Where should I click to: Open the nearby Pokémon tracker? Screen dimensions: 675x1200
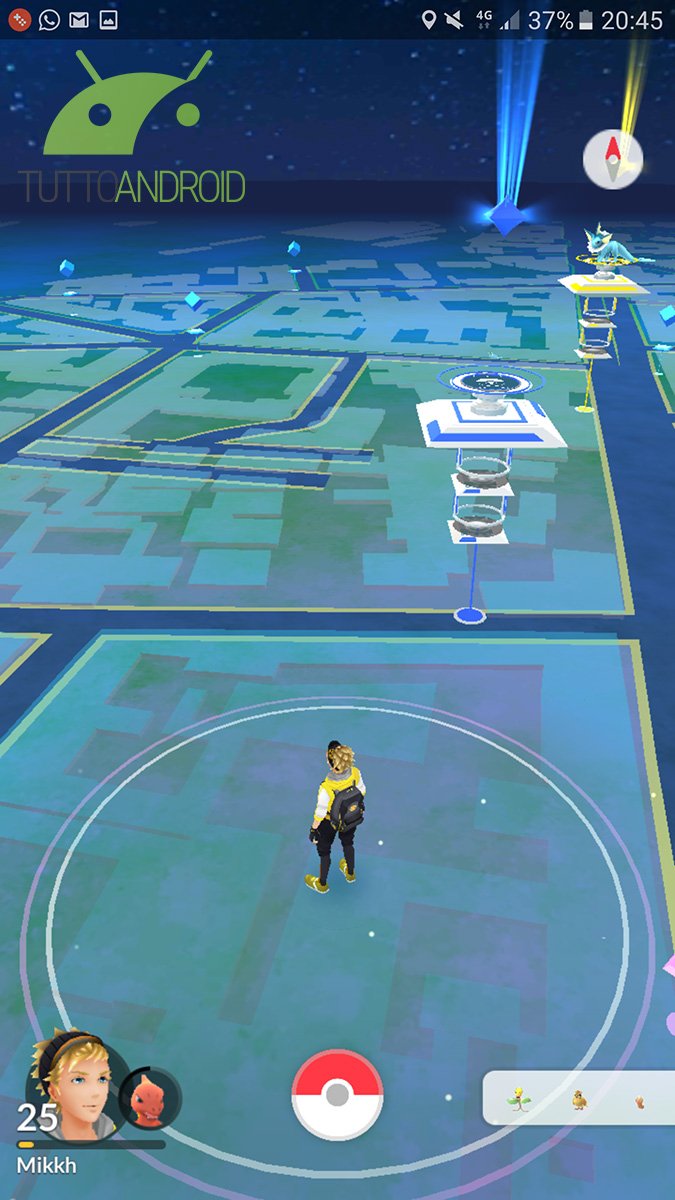[x=579, y=1098]
